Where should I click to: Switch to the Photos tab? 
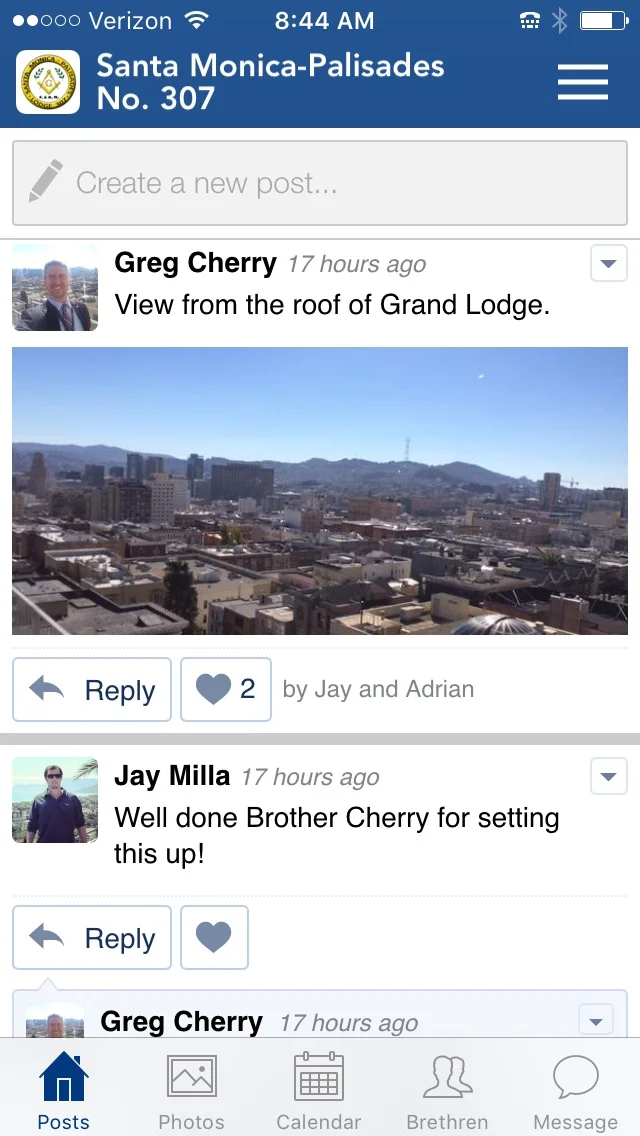(192, 1092)
